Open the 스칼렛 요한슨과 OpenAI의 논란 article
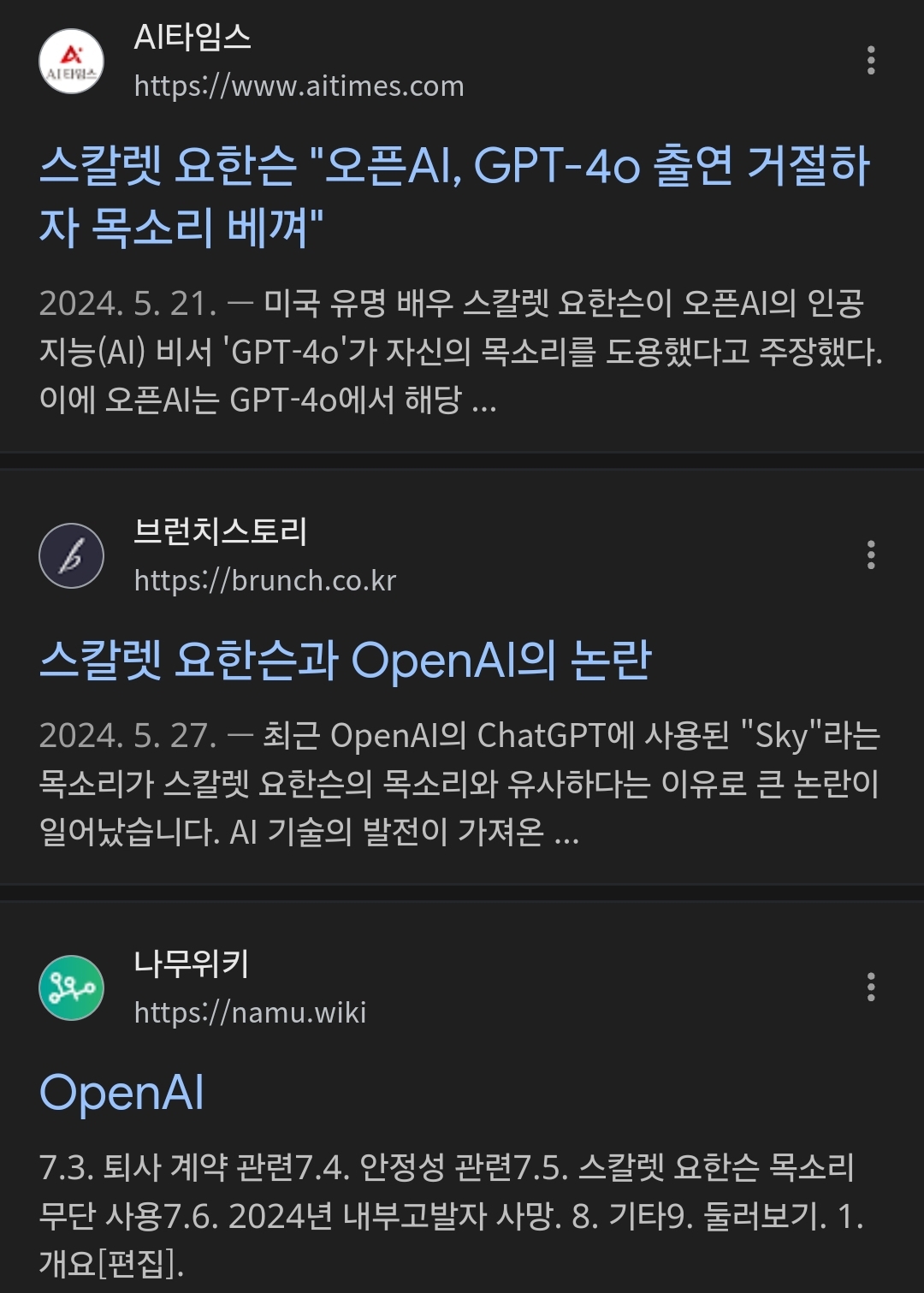Image resolution: width=924 pixels, height=1293 pixels. [x=346, y=661]
